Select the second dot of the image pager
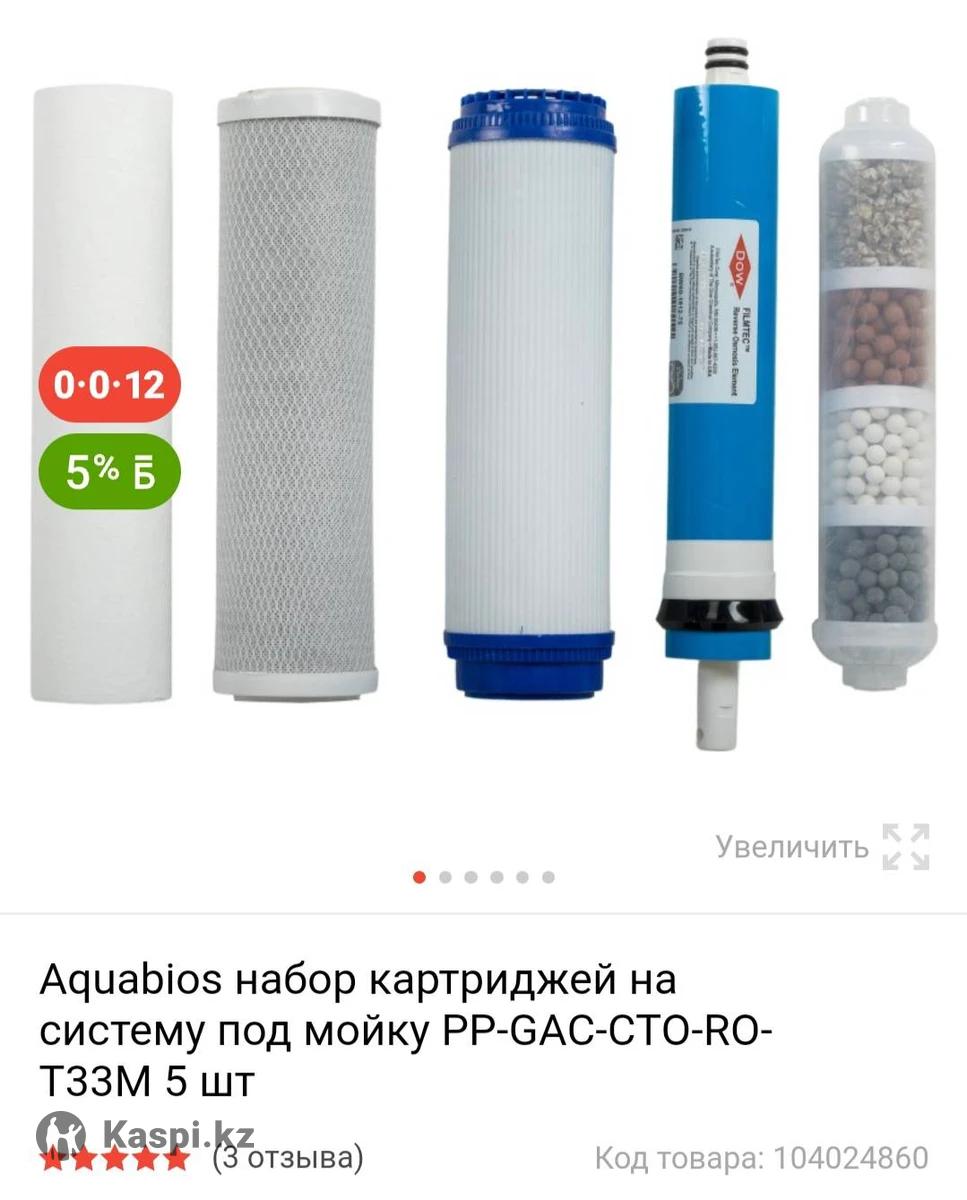The width and height of the screenshot is (967, 1200). [x=445, y=877]
